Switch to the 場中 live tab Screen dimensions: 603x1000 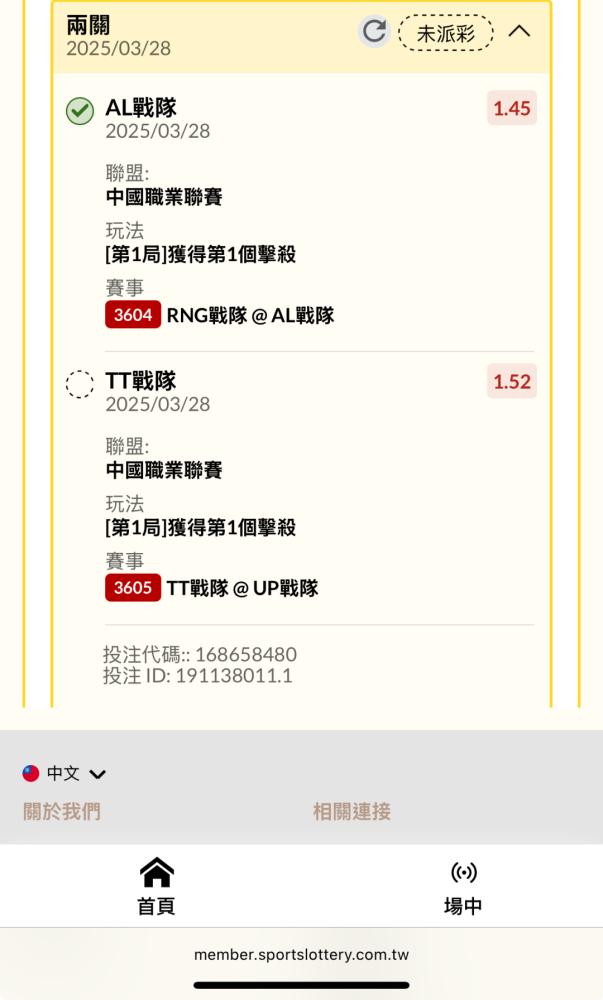(463, 886)
